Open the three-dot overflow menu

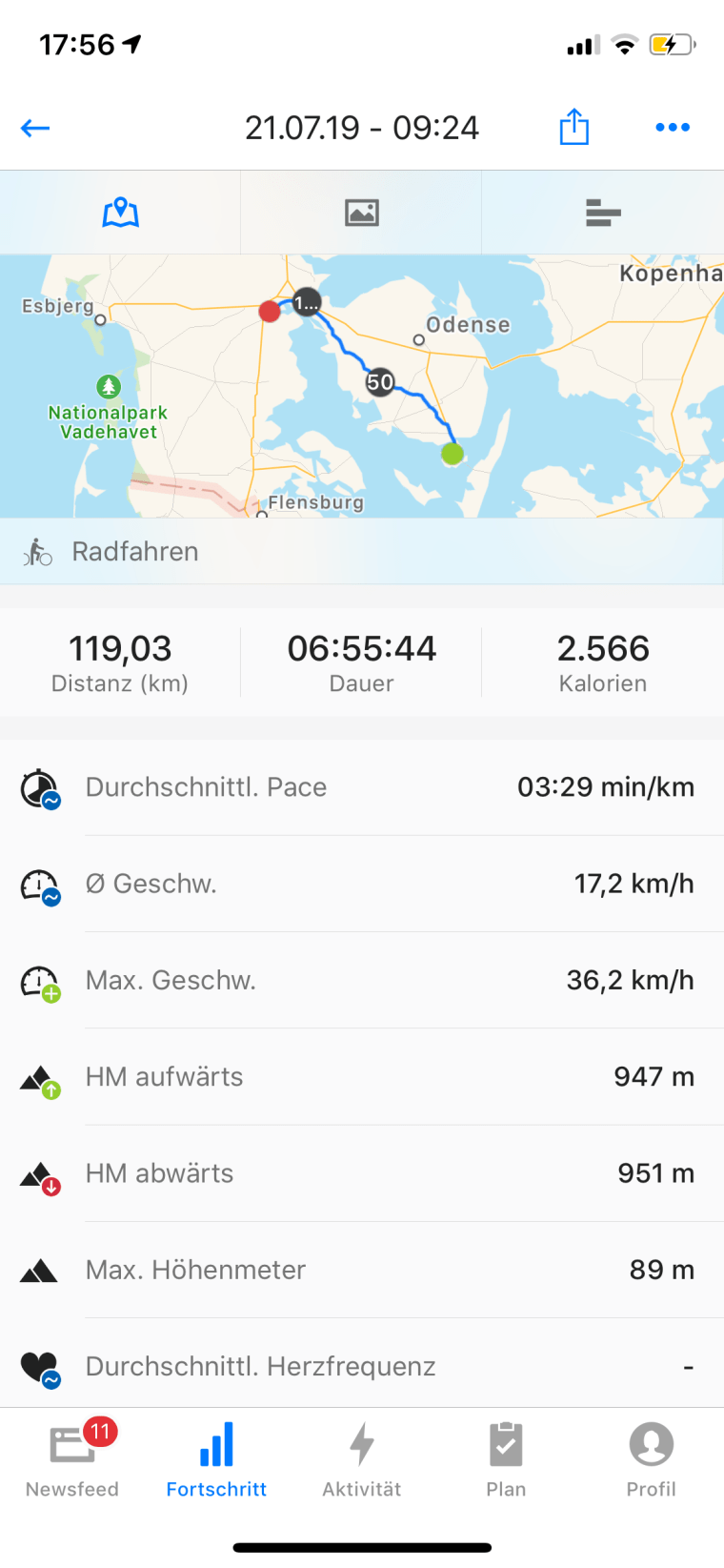[x=673, y=127]
